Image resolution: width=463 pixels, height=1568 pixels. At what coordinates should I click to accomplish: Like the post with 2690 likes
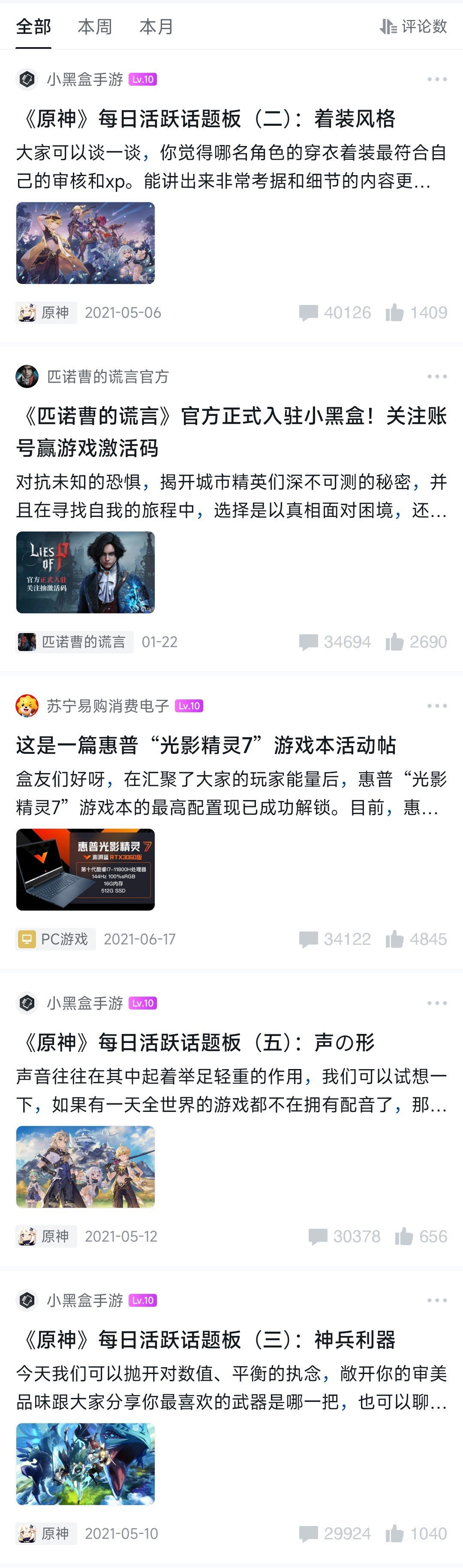click(416, 642)
